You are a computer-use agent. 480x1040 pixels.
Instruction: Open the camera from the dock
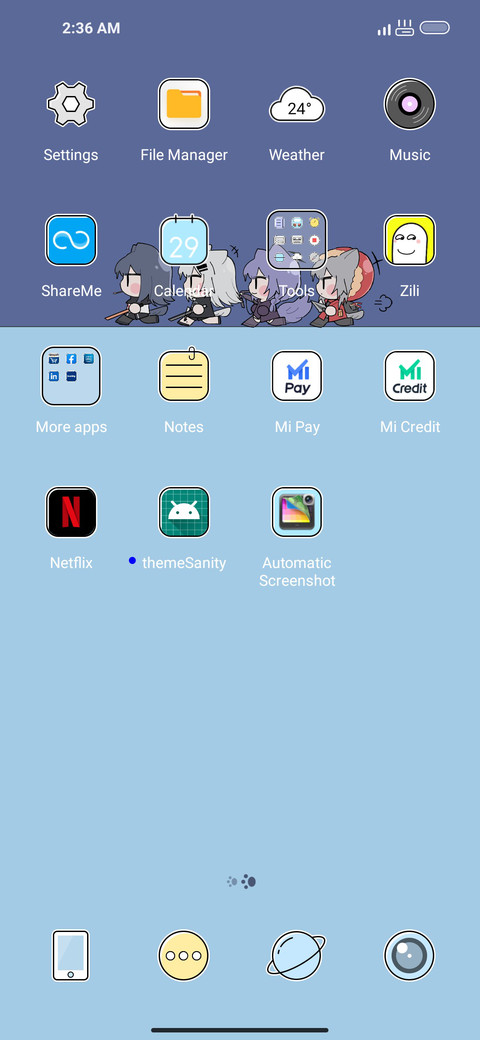pyautogui.click(x=410, y=956)
